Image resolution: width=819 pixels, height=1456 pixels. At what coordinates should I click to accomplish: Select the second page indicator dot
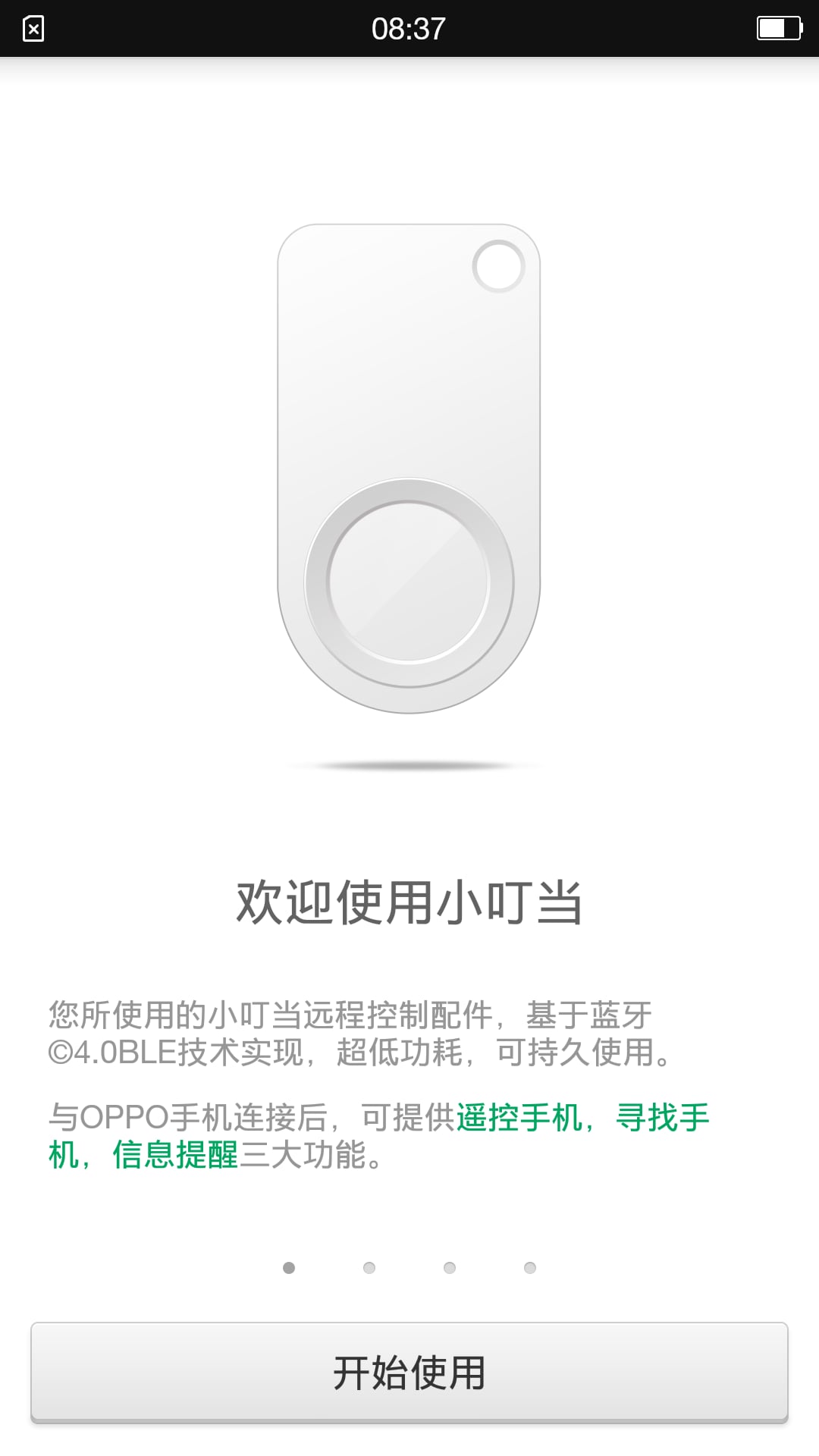pyautogui.click(x=369, y=1268)
